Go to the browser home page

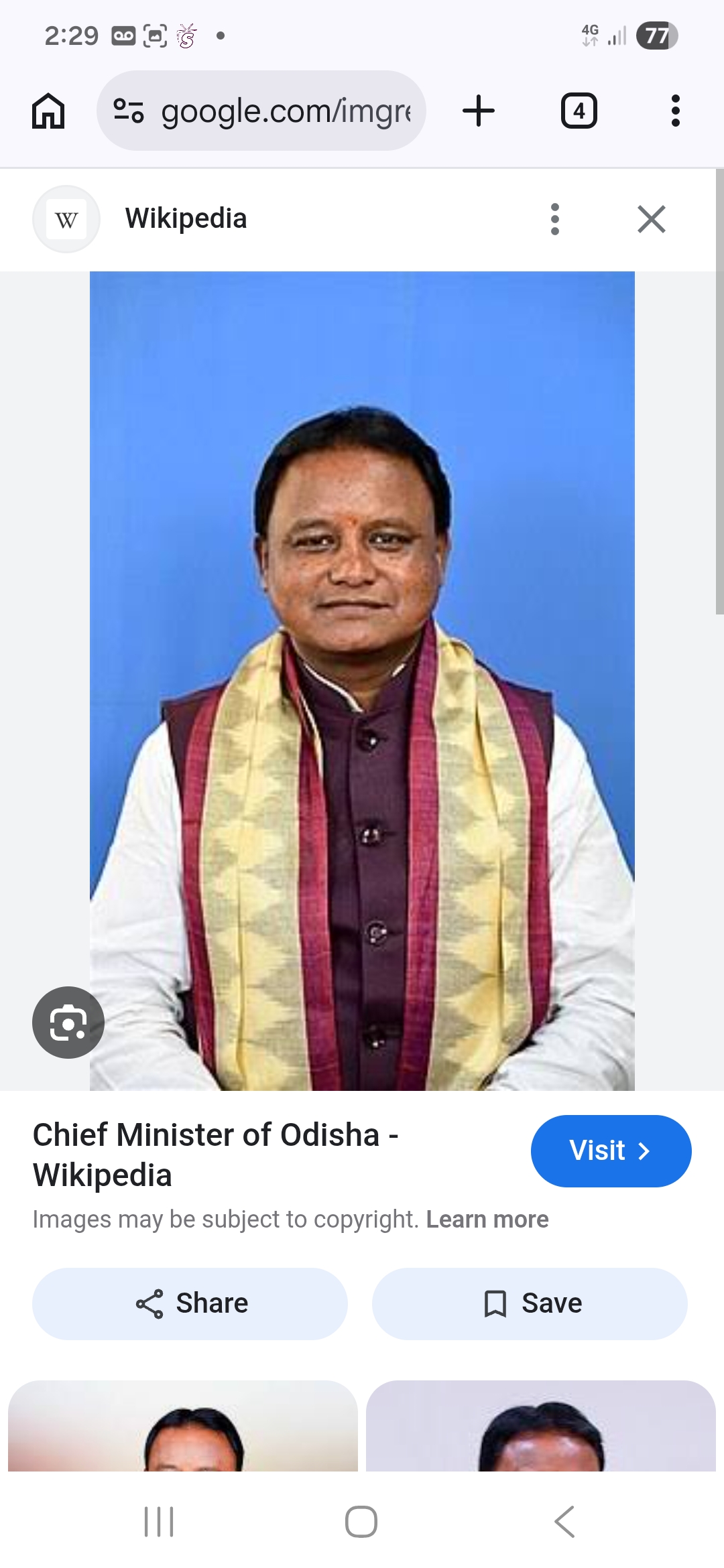[48, 111]
